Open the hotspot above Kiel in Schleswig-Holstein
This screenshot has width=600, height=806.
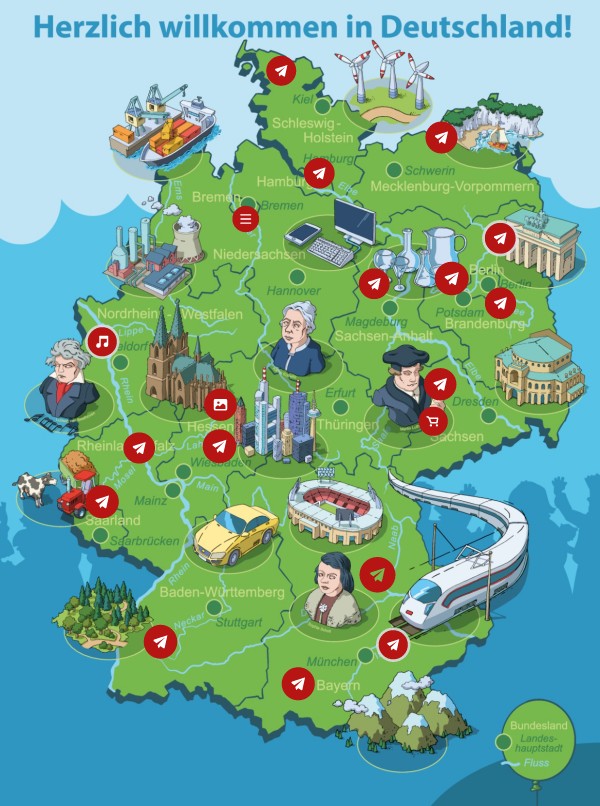click(x=283, y=71)
